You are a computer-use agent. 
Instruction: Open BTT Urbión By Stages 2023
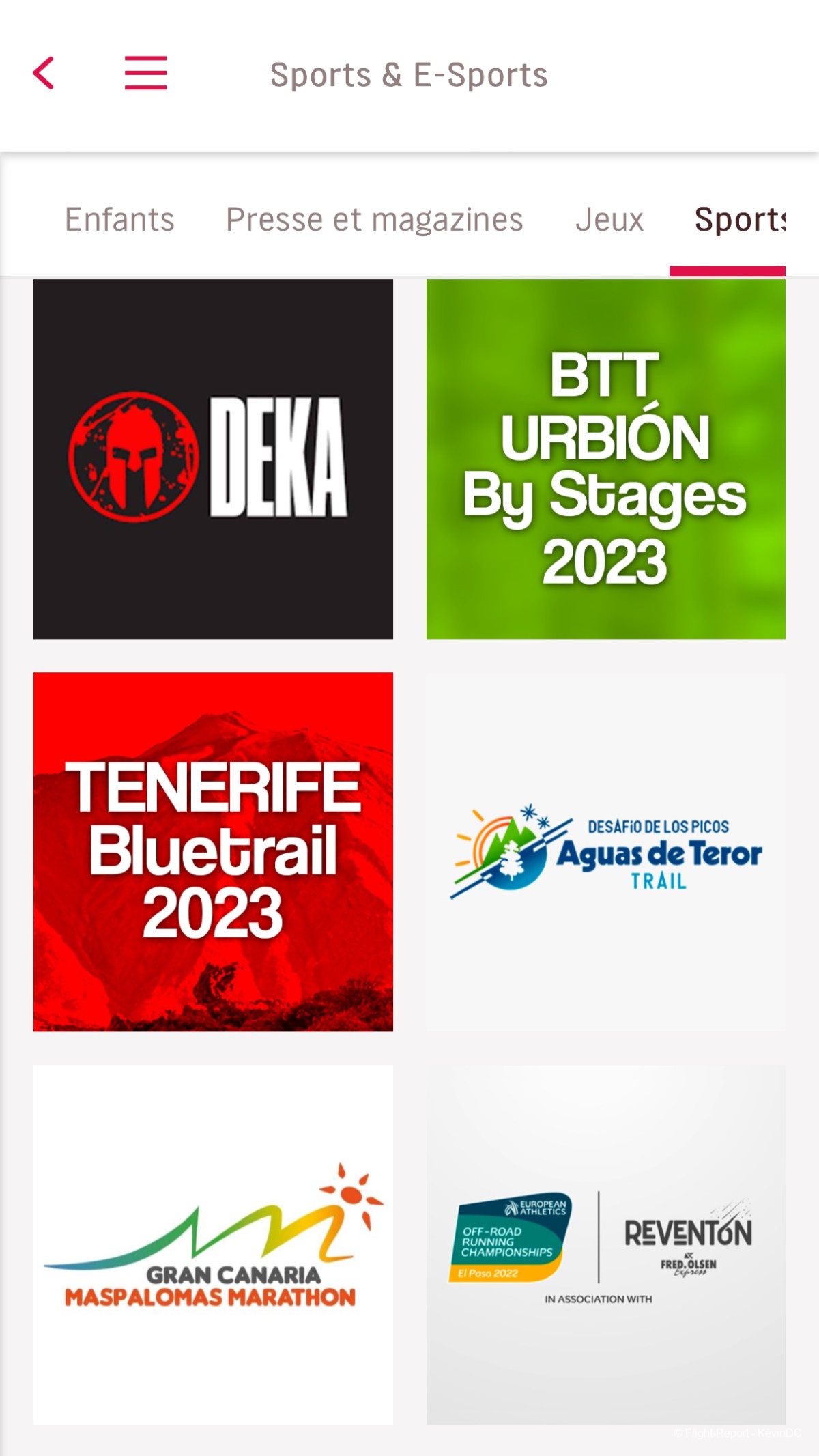pyautogui.click(x=605, y=459)
